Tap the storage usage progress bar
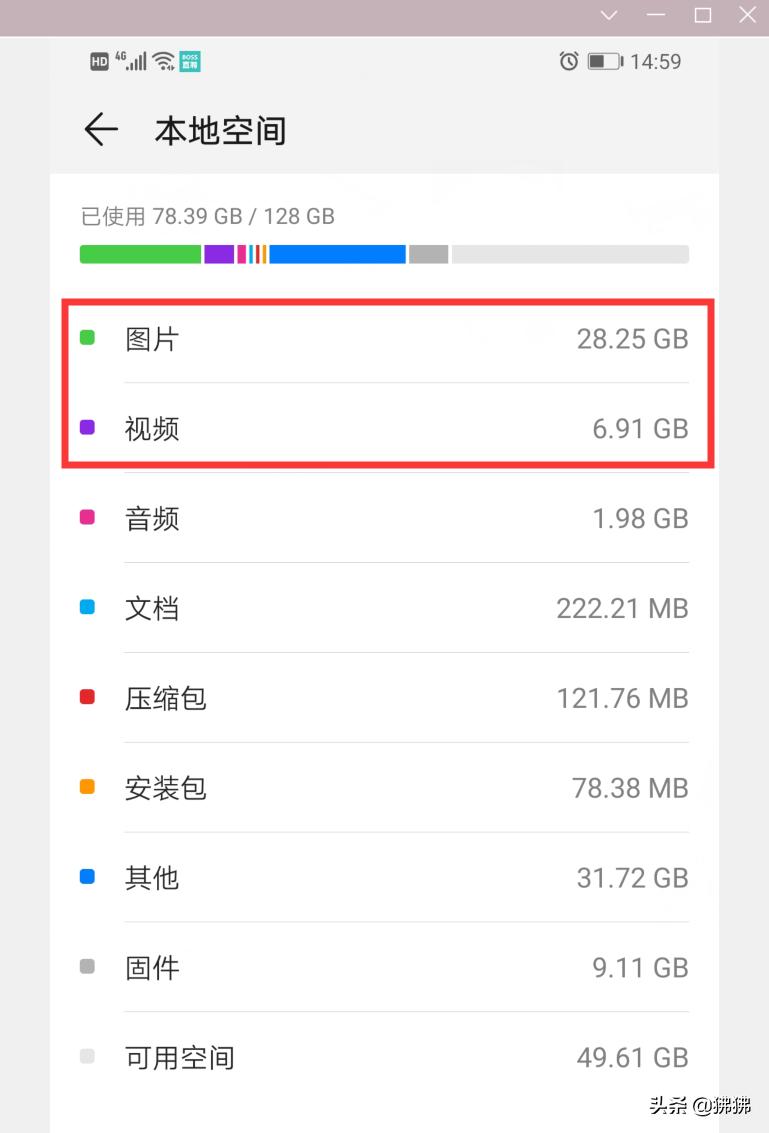Image resolution: width=769 pixels, height=1133 pixels. point(384,253)
